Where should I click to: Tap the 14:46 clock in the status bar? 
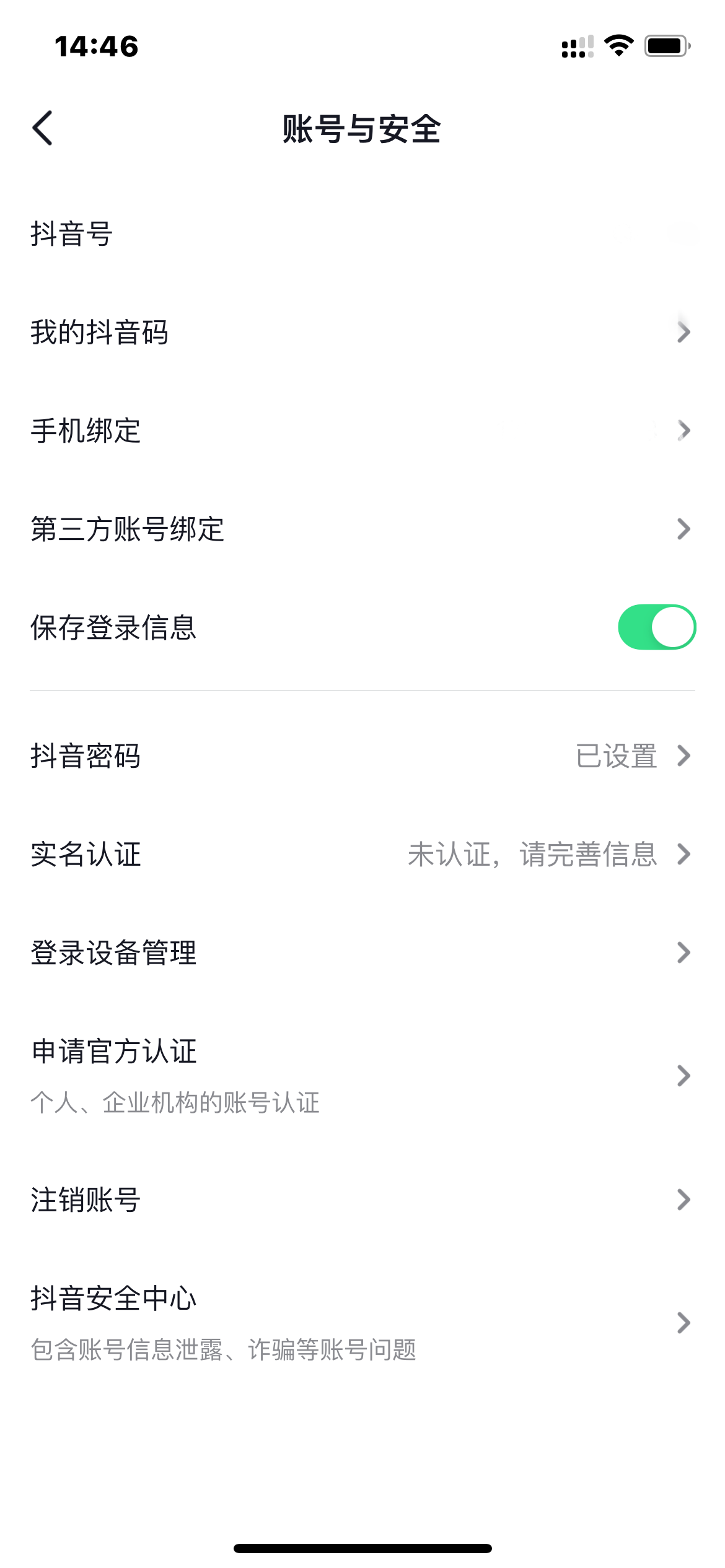[96, 45]
